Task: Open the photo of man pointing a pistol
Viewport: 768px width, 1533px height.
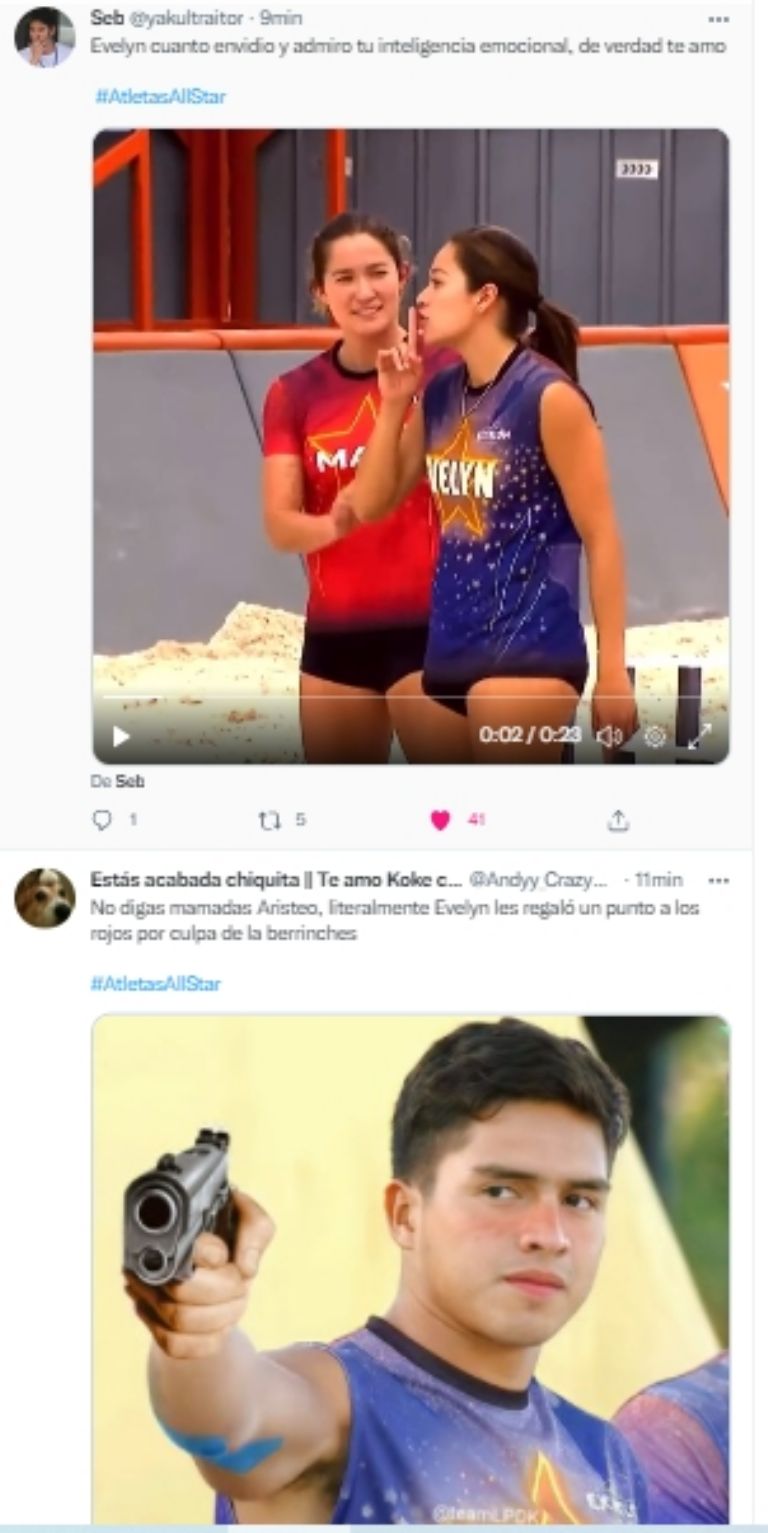Action: point(410,1270)
